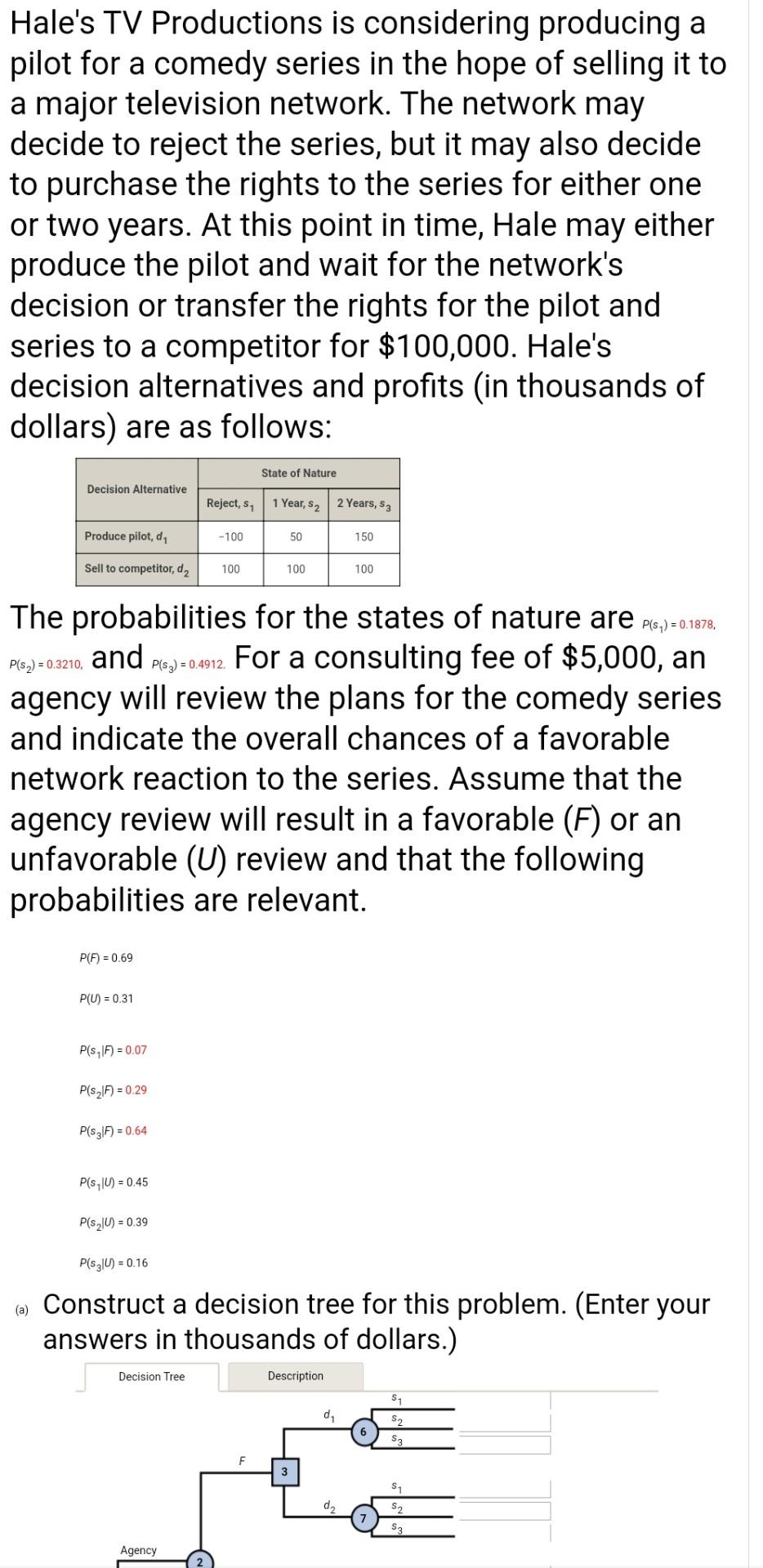Click chance node 6 on the d1 branch

coord(364,1432)
